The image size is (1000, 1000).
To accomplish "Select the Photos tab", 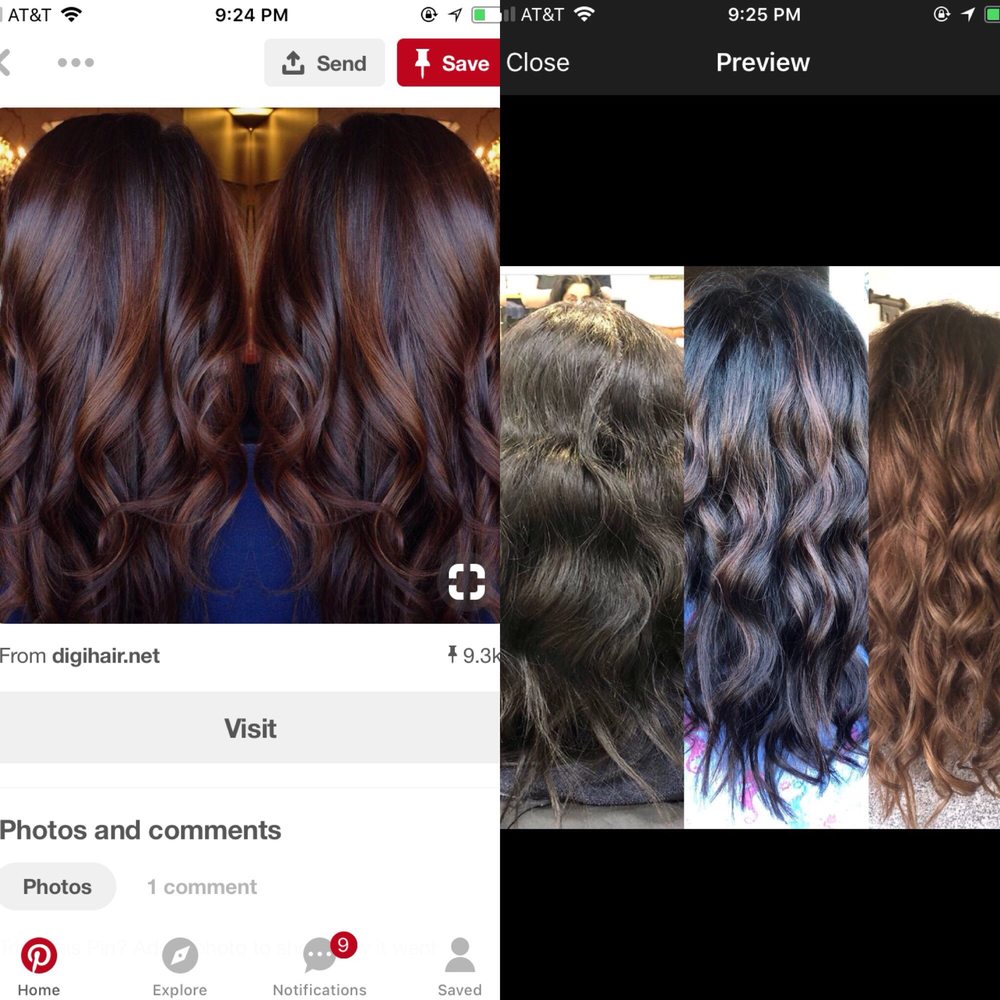I will click(x=57, y=886).
